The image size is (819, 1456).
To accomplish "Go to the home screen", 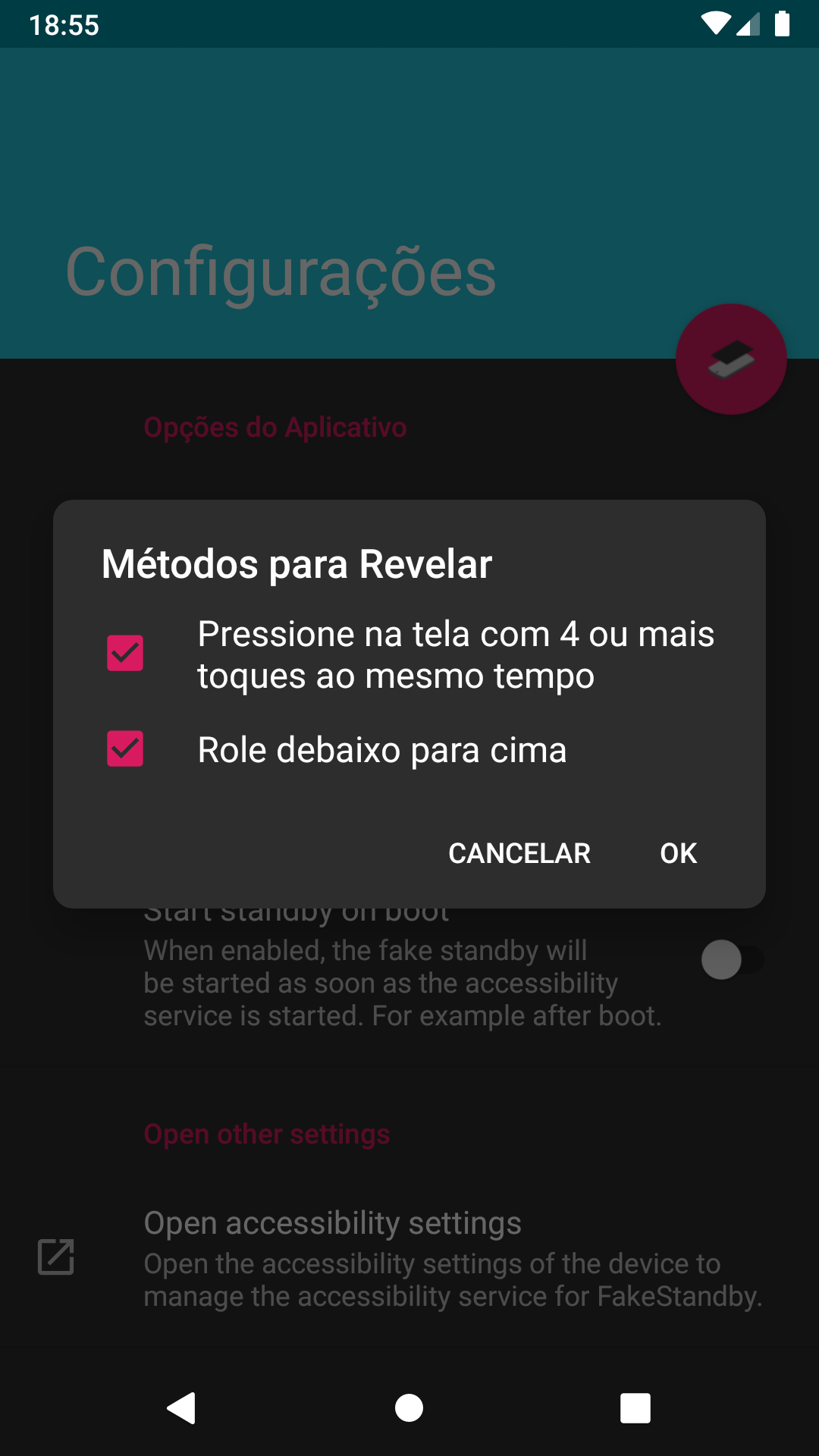I will pyautogui.click(x=409, y=1408).
